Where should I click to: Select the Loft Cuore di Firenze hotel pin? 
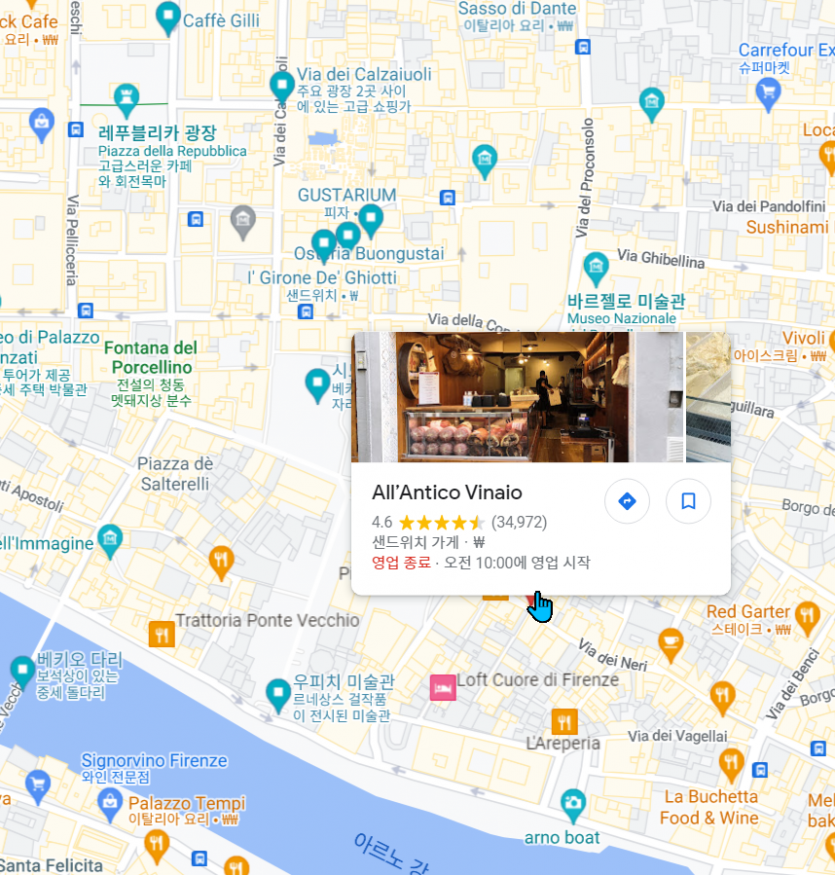442,688
